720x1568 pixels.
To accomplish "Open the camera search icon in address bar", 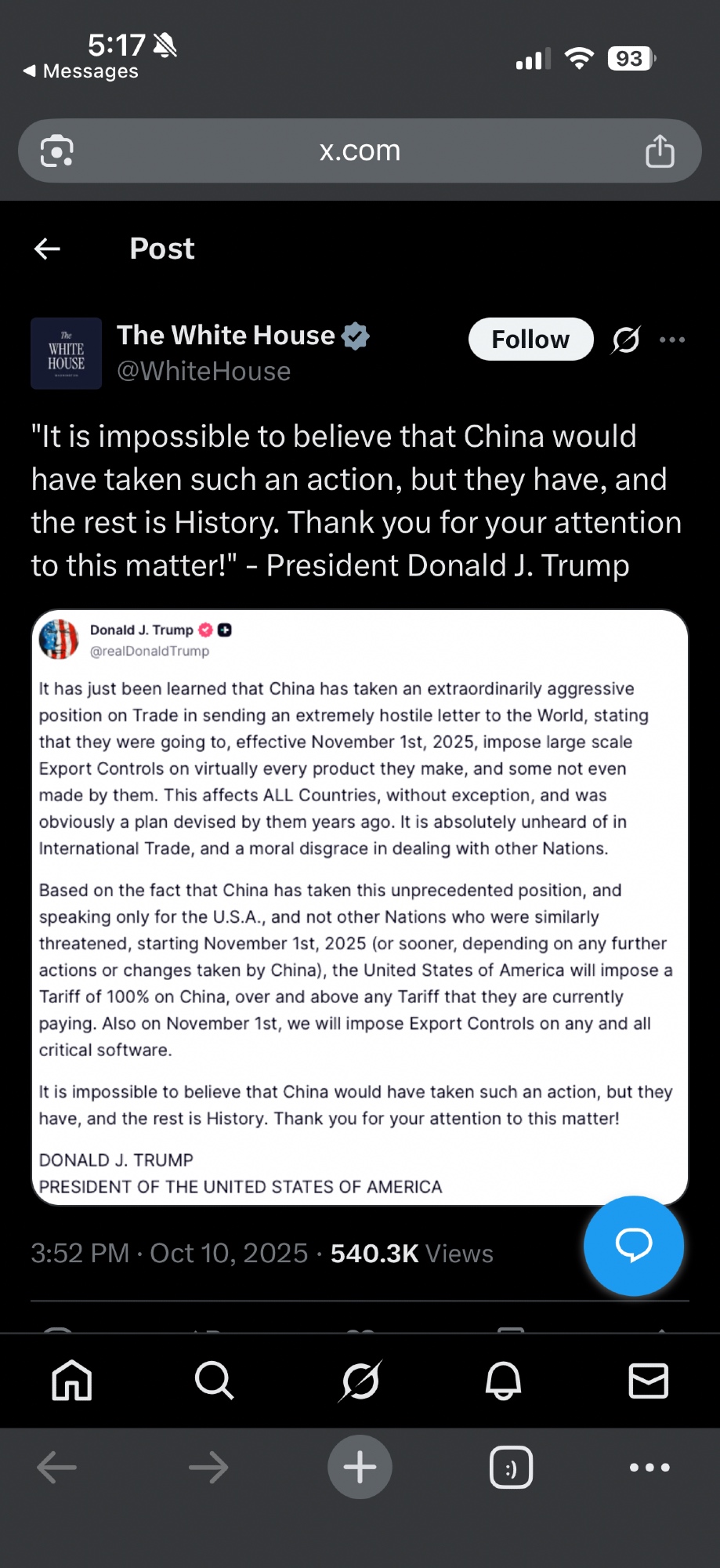I will click(x=57, y=151).
